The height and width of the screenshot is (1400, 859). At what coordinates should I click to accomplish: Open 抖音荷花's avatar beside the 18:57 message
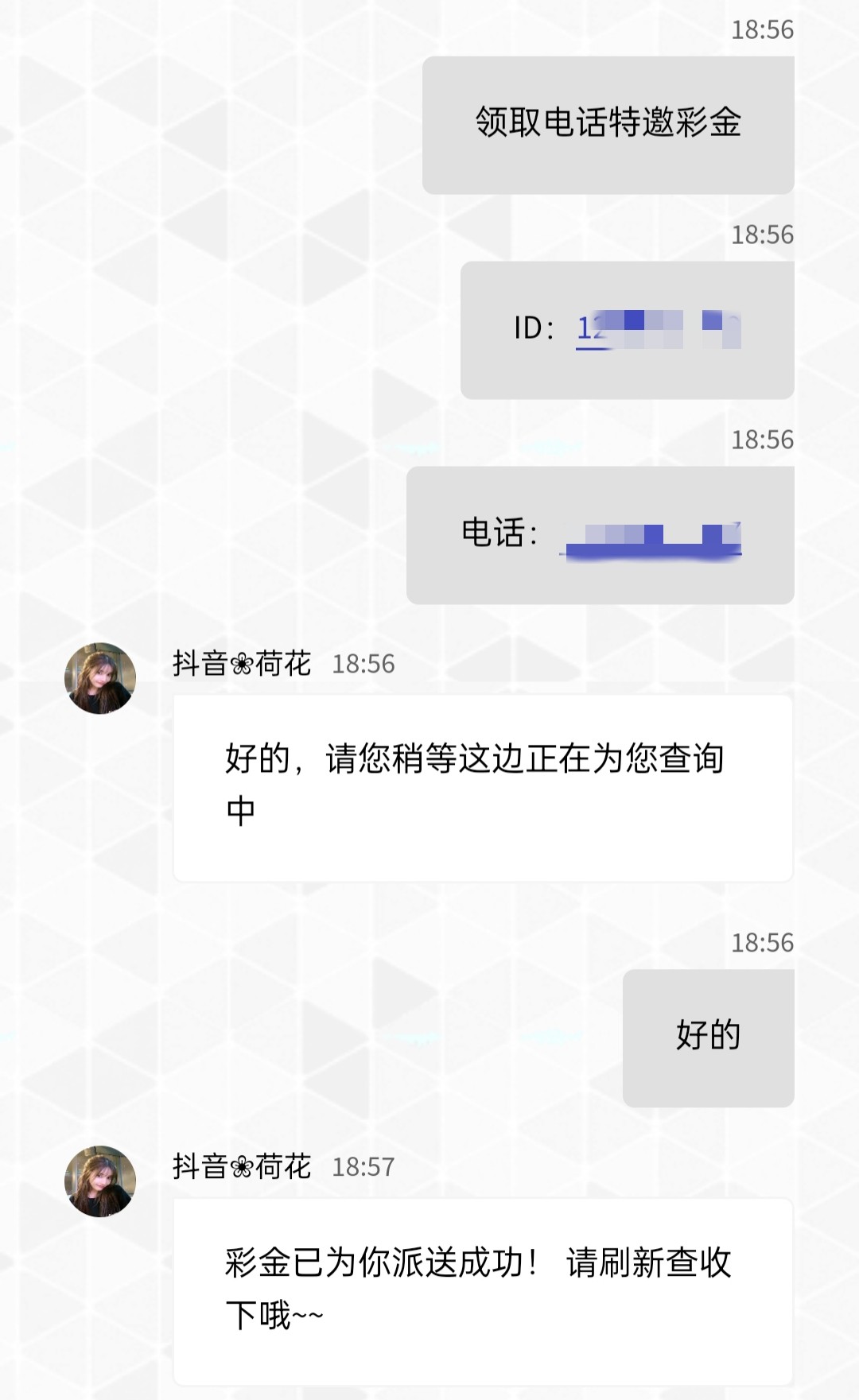pos(100,1181)
